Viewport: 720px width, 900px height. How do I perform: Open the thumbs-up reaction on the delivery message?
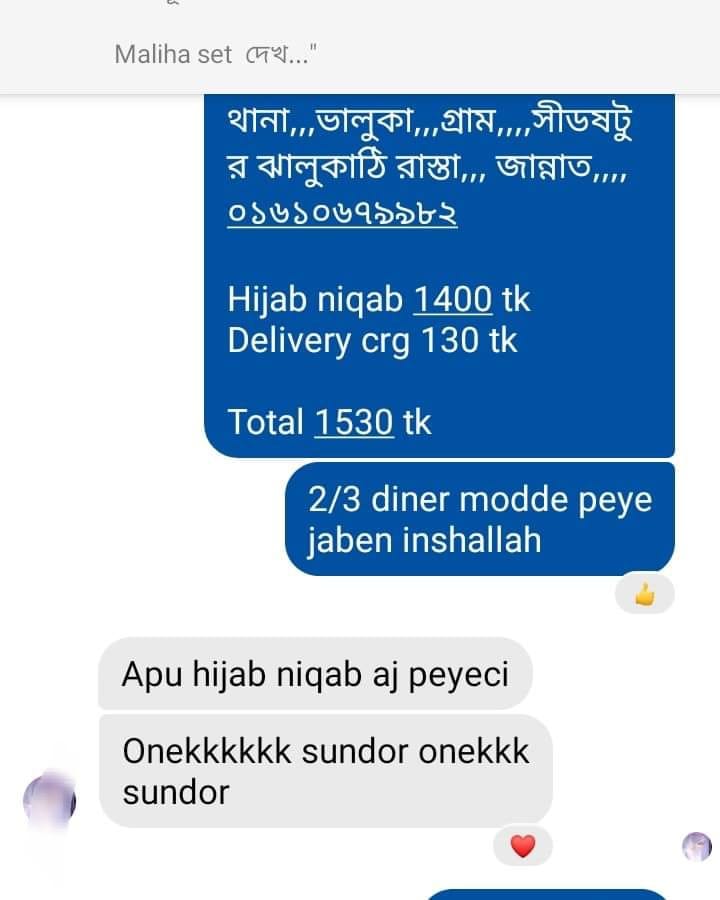click(x=644, y=595)
